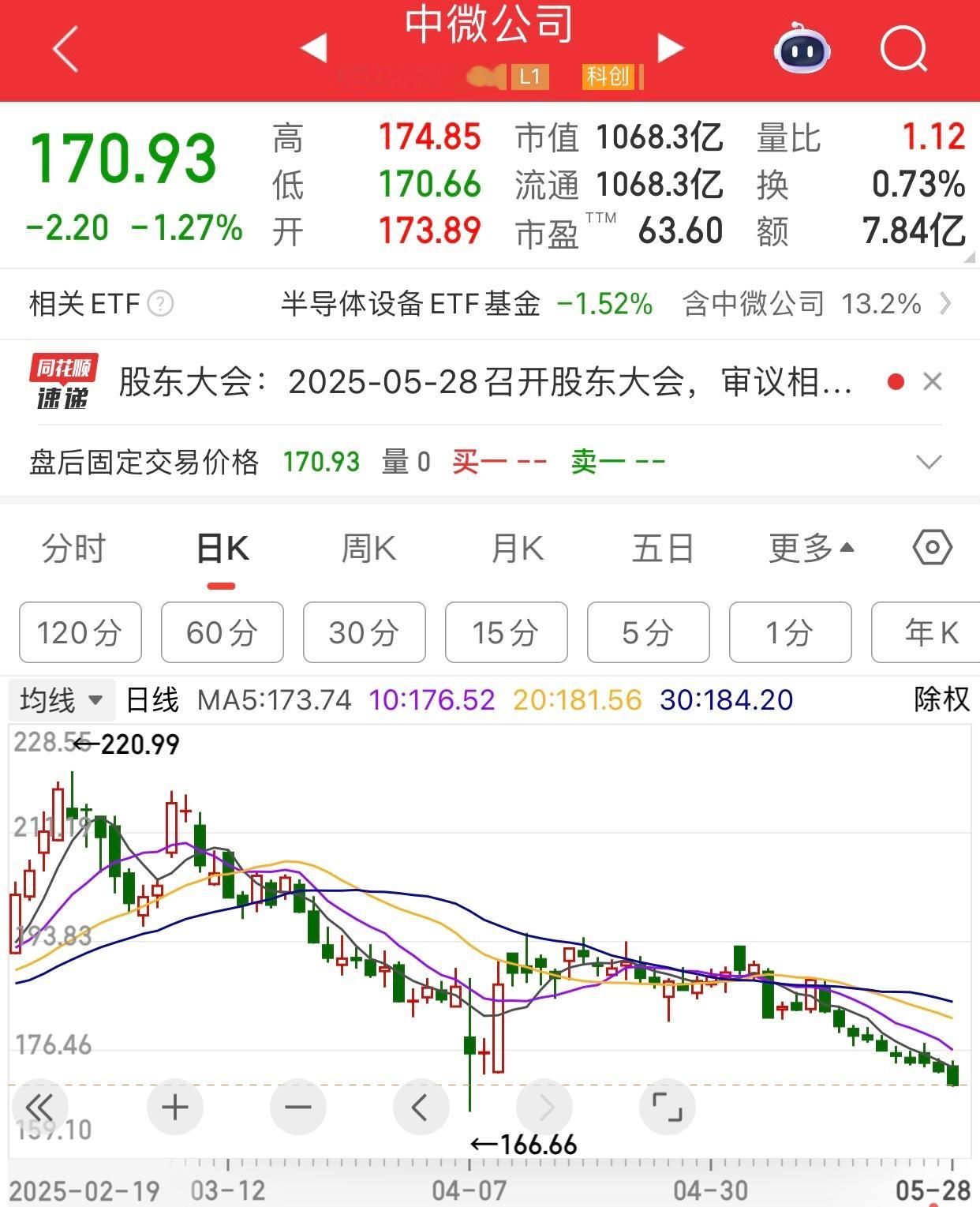Switch to the previous stock
Viewport: 980px width, 1207px height.
[x=314, y=47]
